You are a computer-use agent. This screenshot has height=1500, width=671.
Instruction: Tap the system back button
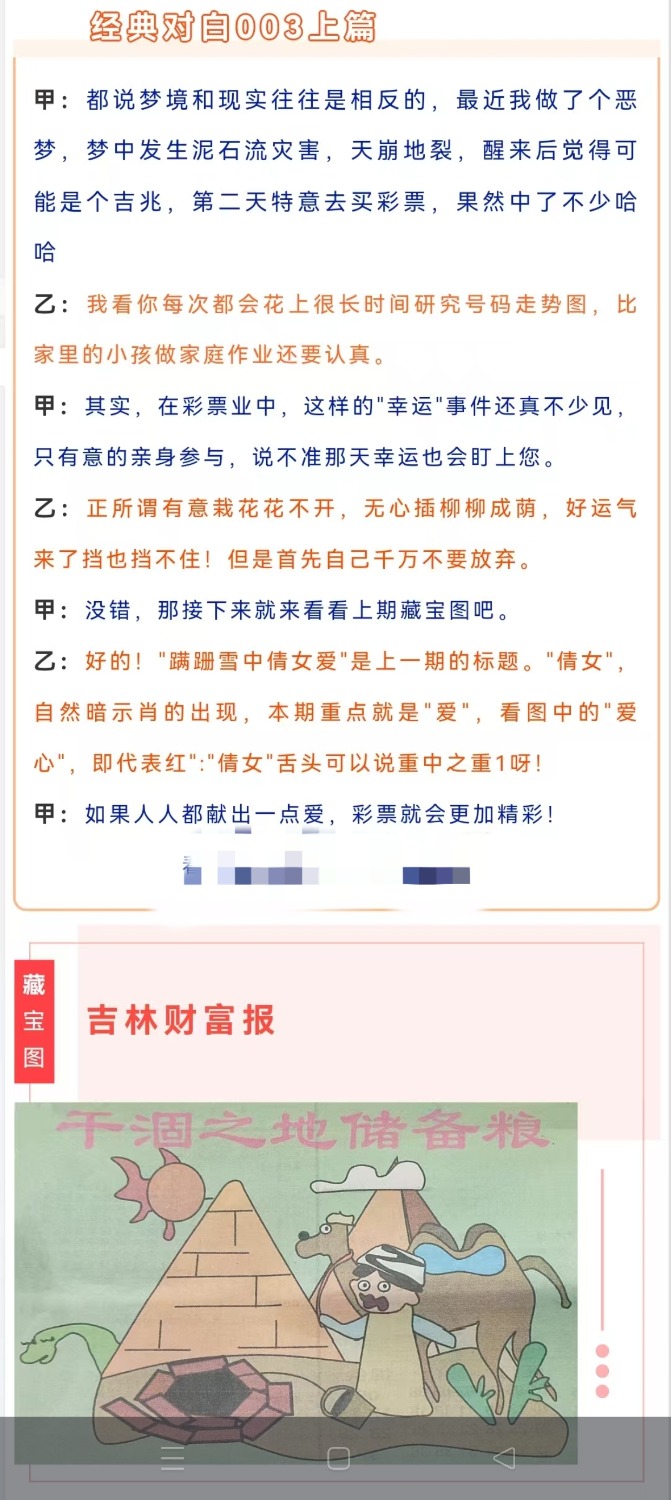coord(504,1458)
